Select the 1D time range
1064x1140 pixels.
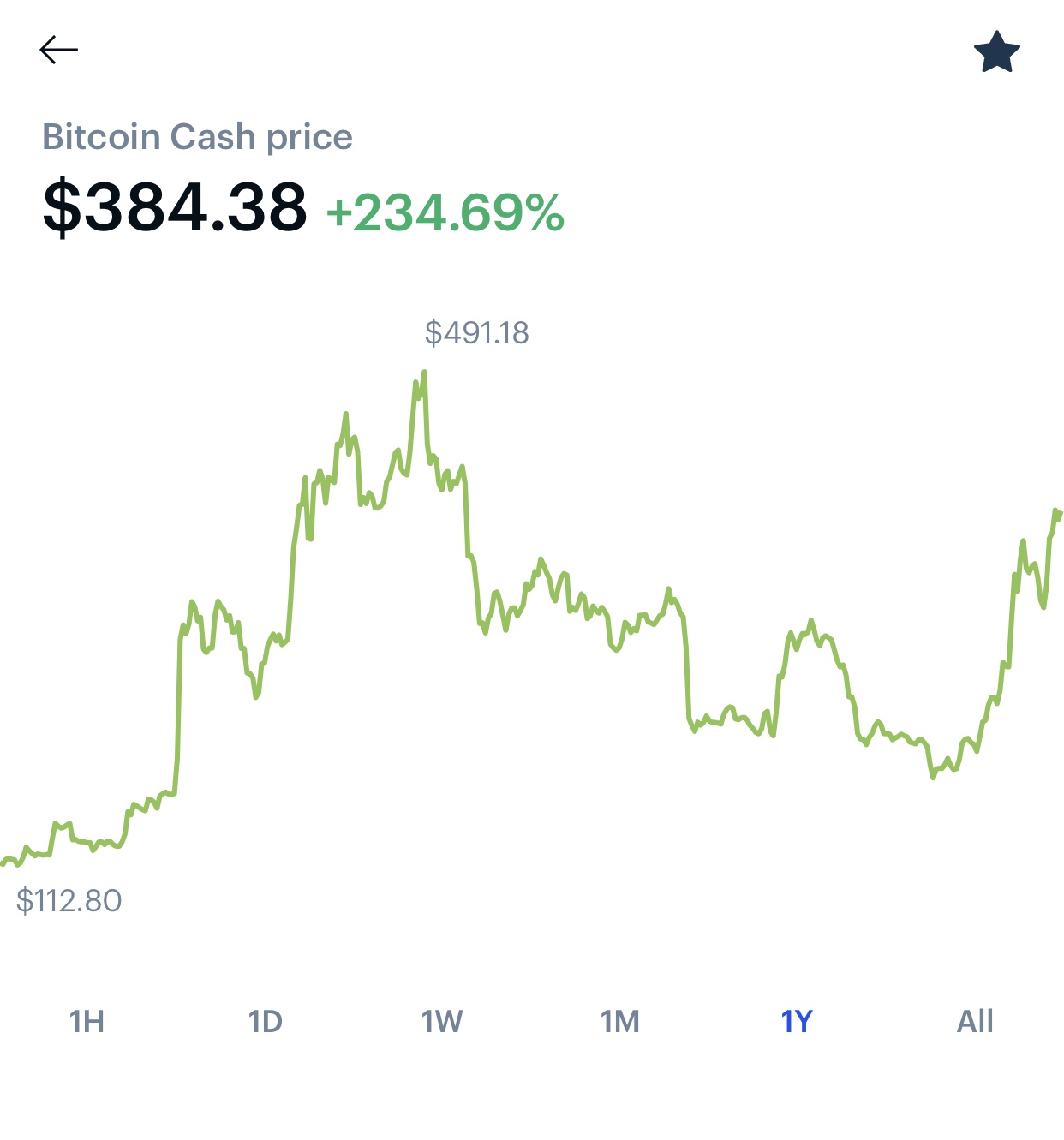(265, 1021)
